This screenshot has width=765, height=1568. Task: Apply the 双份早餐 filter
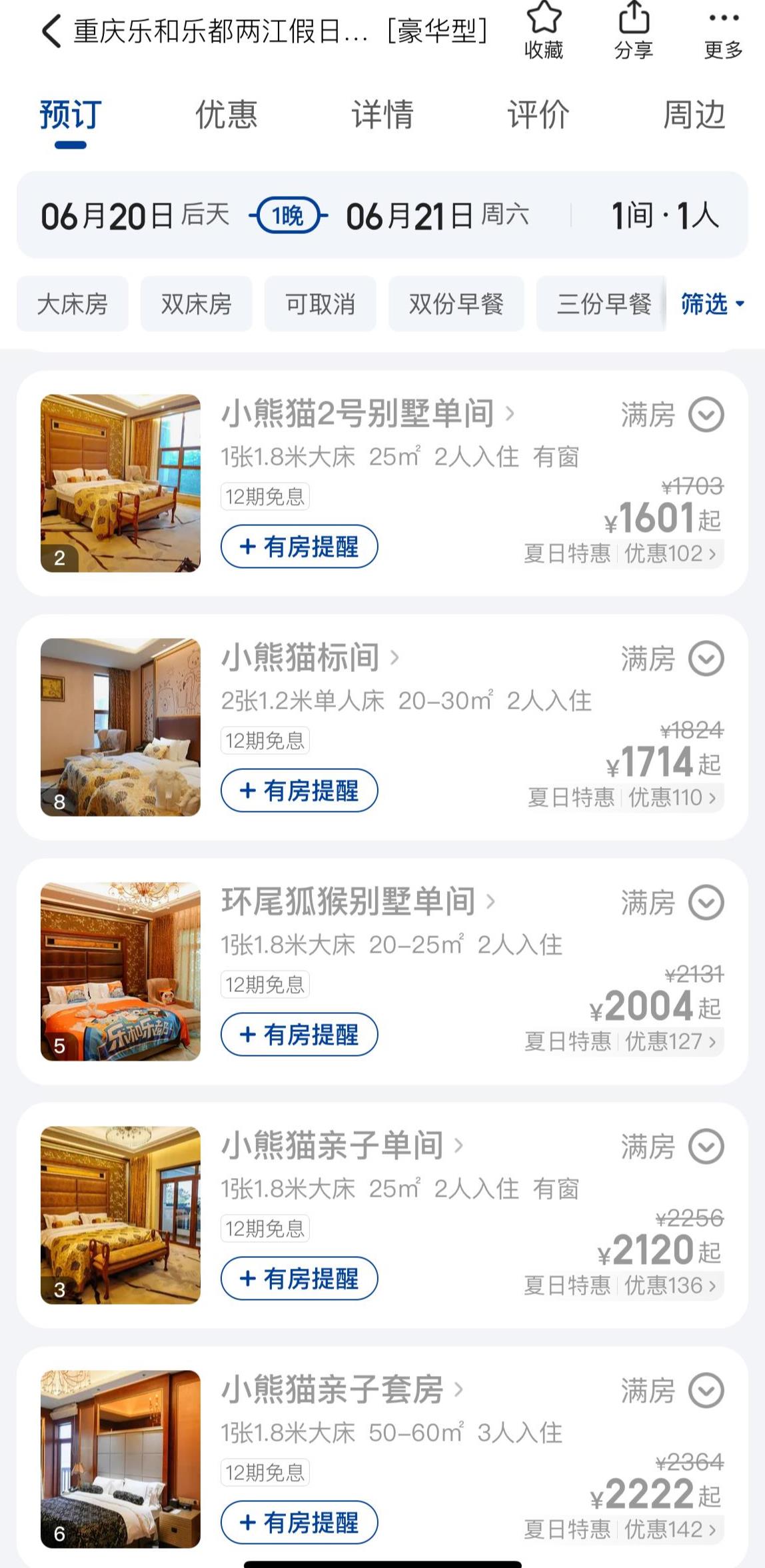coord(456,305)
